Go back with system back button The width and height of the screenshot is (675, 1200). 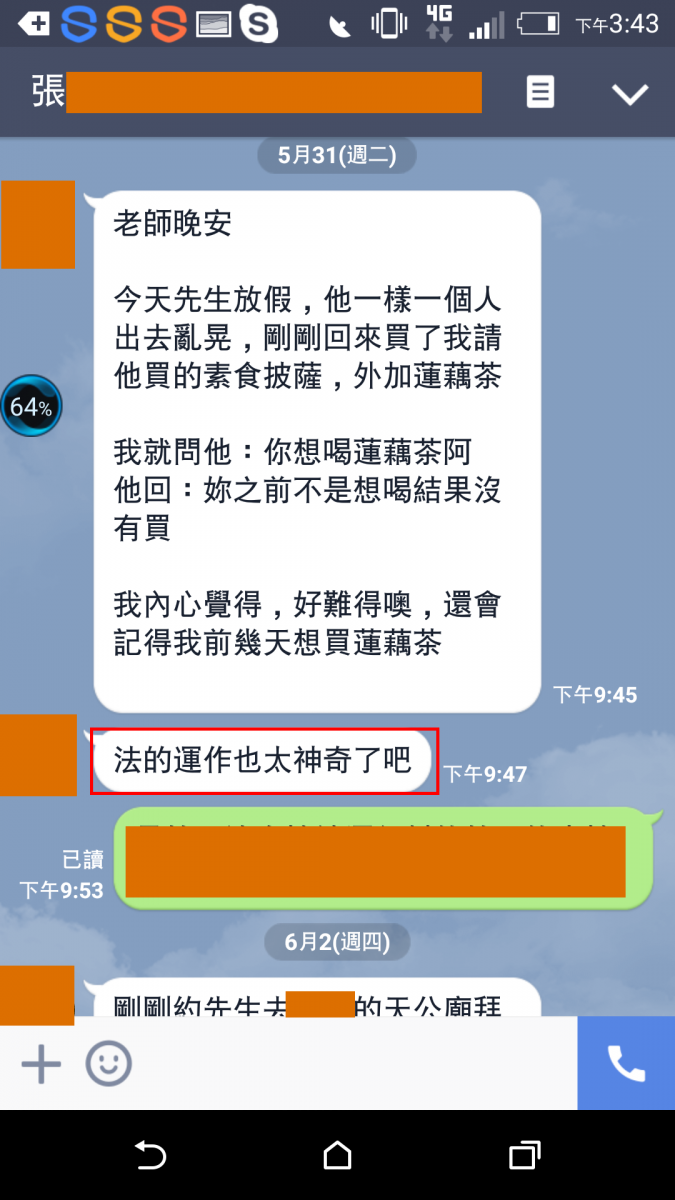click(x=150, y=1156)
